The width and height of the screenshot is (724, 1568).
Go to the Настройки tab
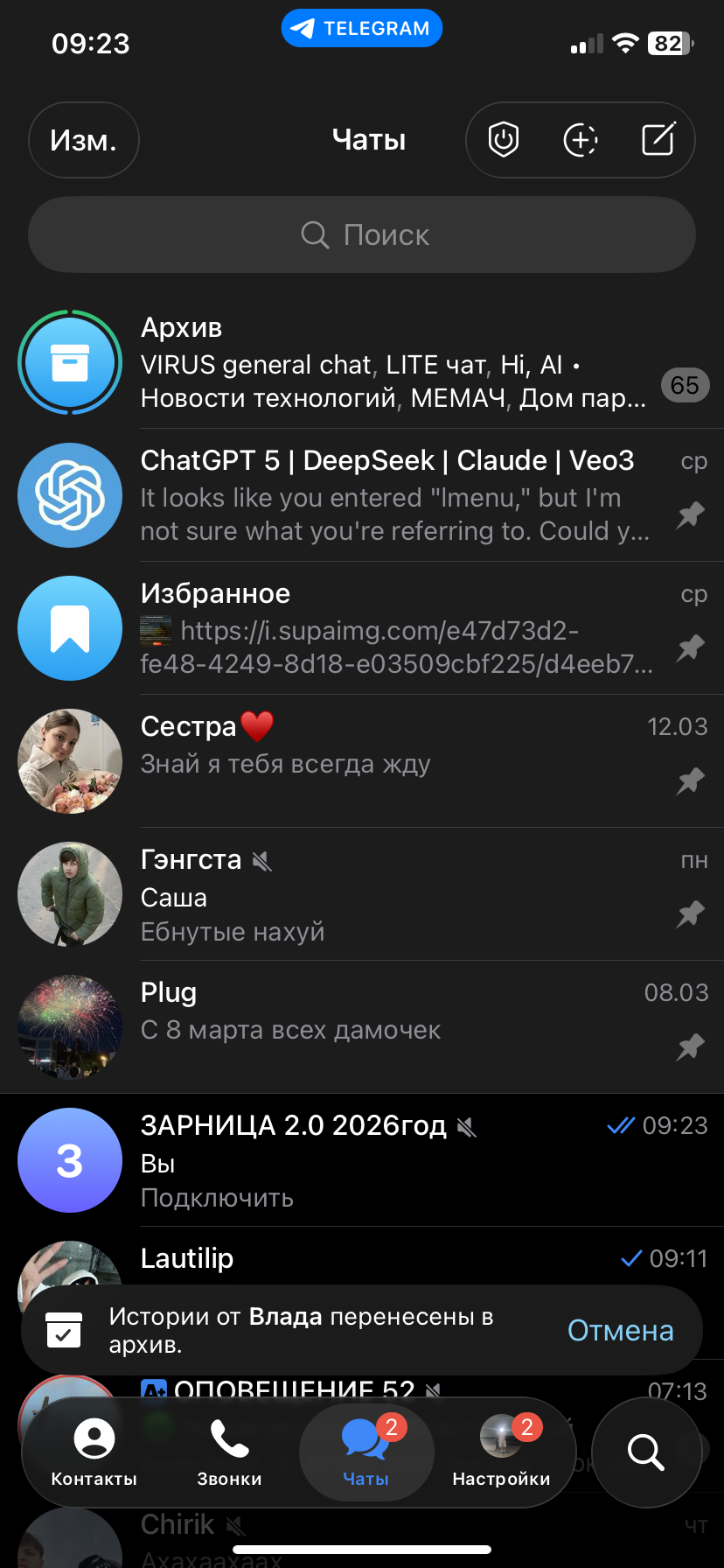pos(501,1452)
